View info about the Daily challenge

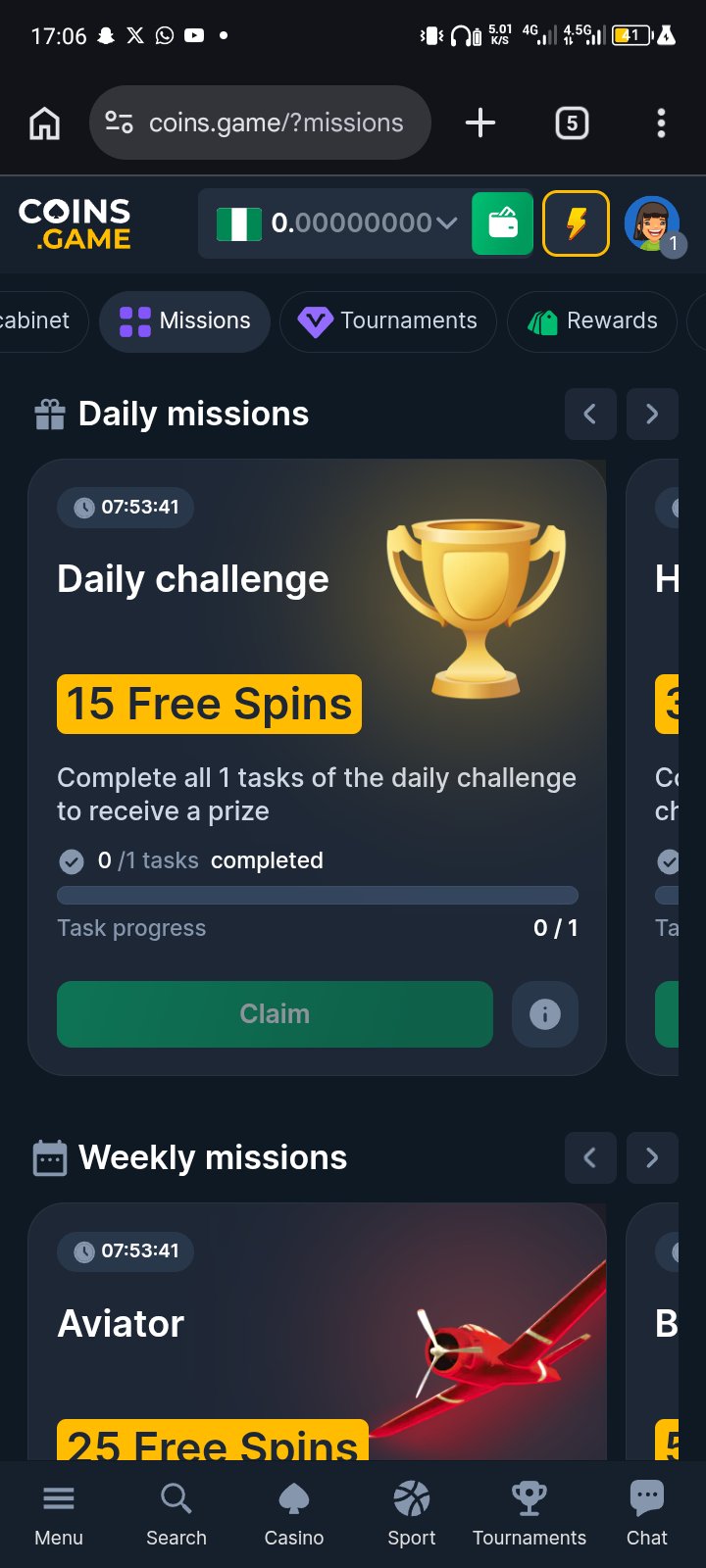tap(545, 1014)
